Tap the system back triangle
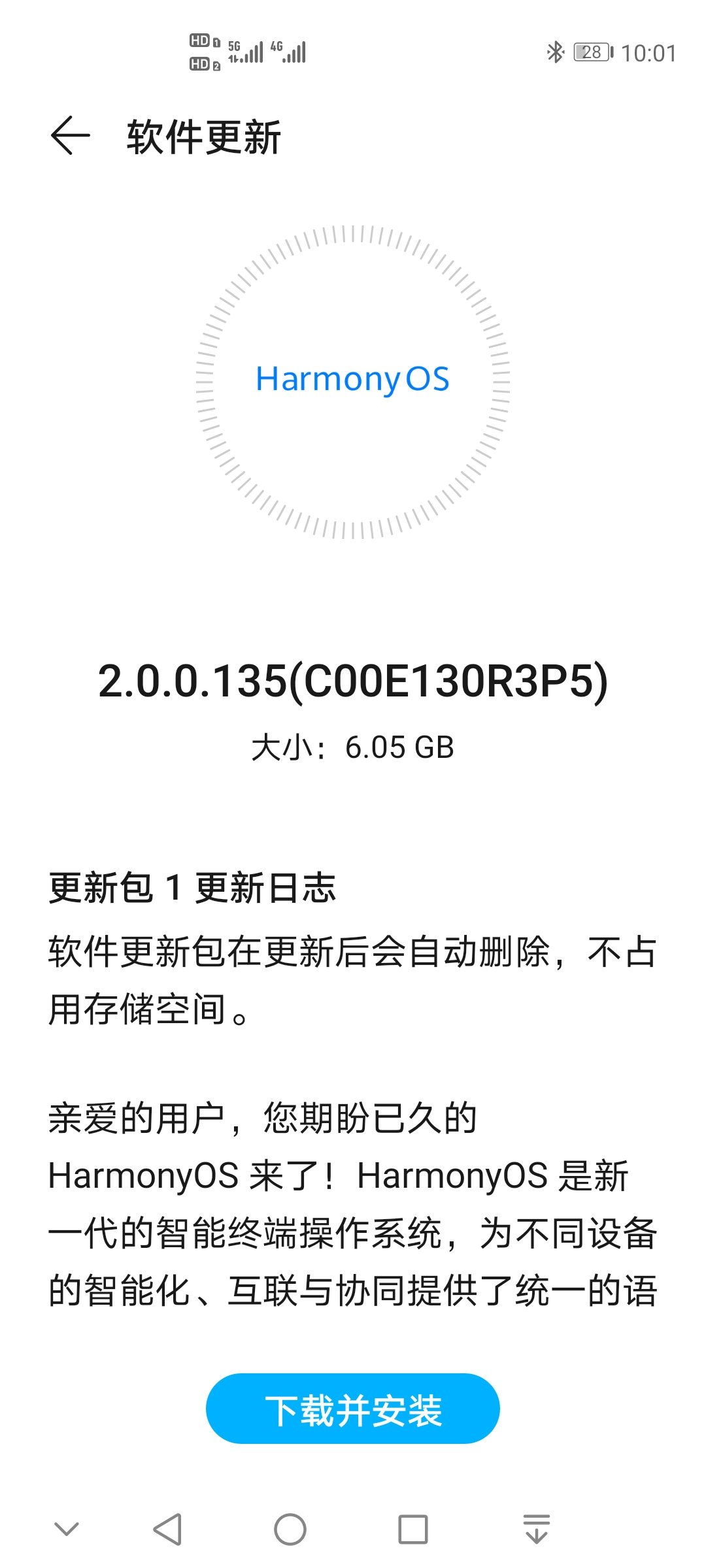Image resolution: width=706 pixels, height=1568 pixels. [x=167, y=1529]
